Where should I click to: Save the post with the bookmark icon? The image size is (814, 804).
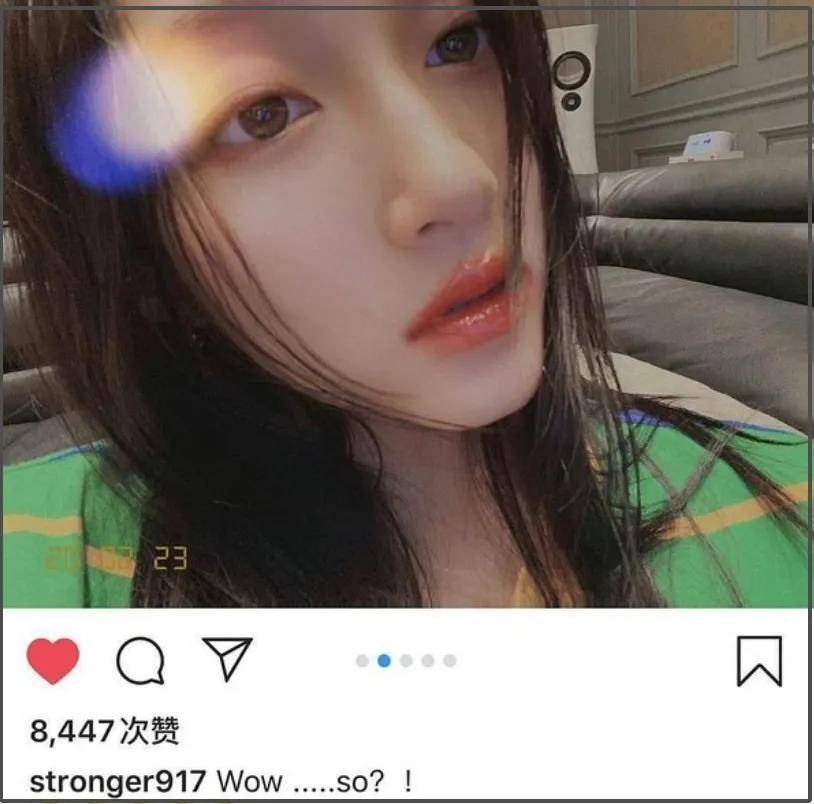click(x=759, y=661)
